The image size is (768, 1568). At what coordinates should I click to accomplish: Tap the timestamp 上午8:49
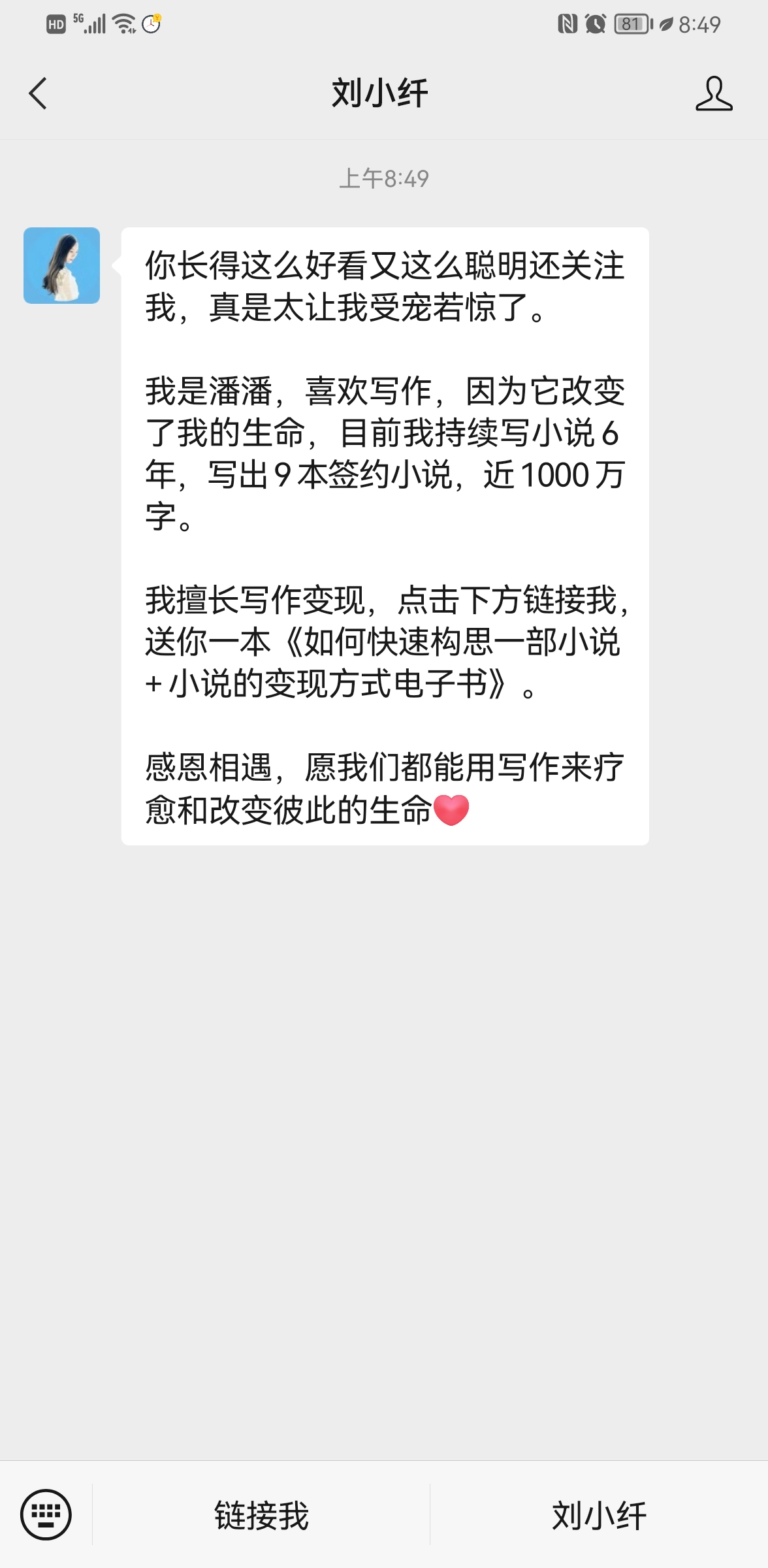click(384, 177)
